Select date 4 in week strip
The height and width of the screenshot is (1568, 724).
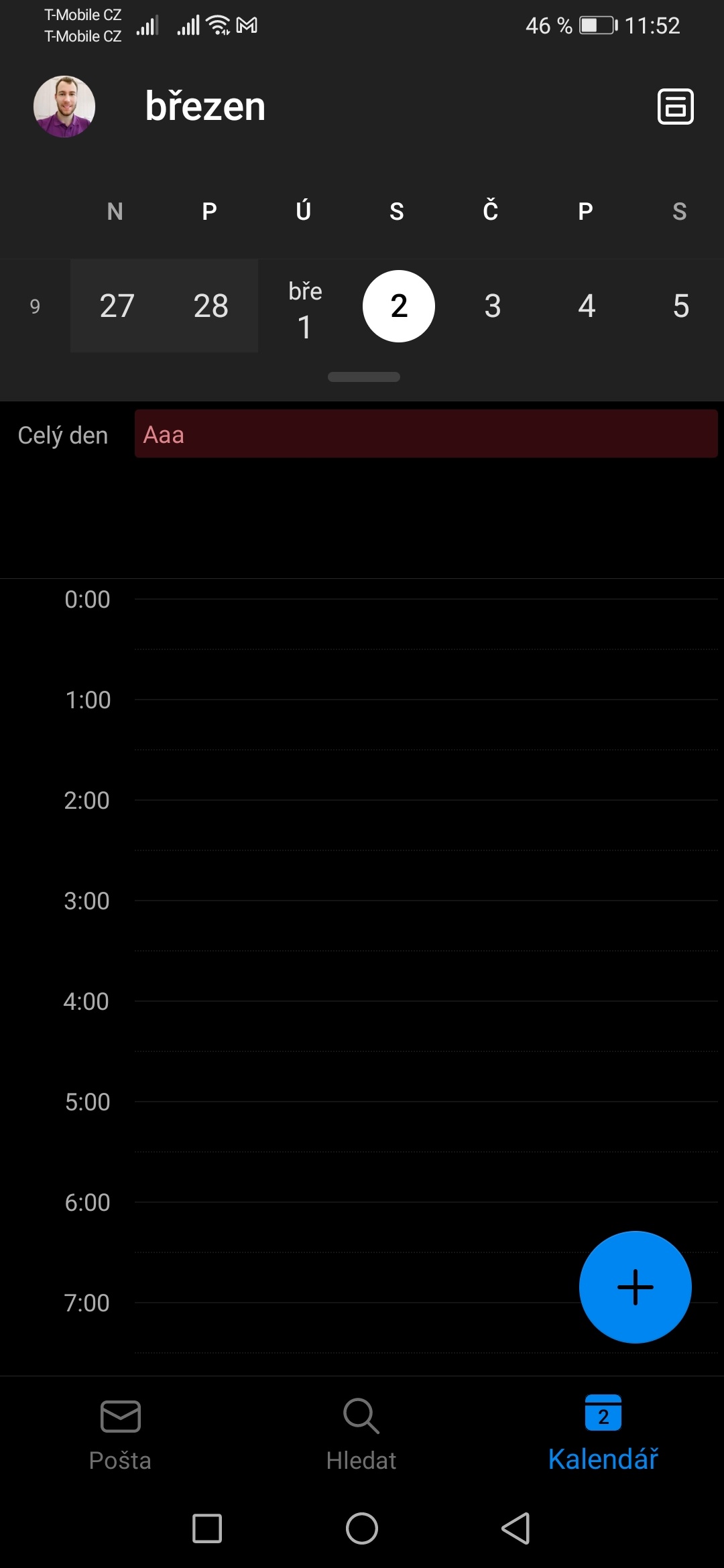pos(587,306)
